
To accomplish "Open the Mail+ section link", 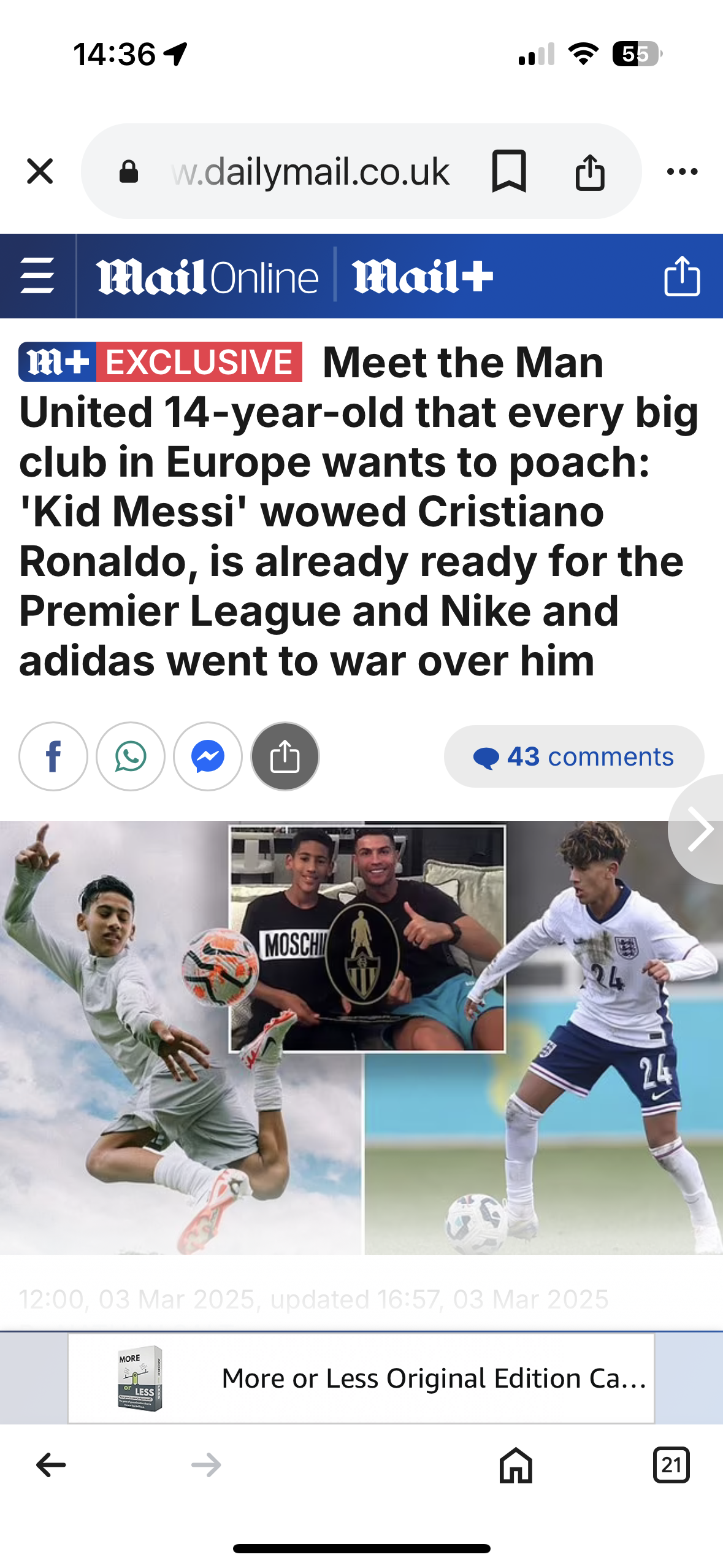I will click(423, 276).
